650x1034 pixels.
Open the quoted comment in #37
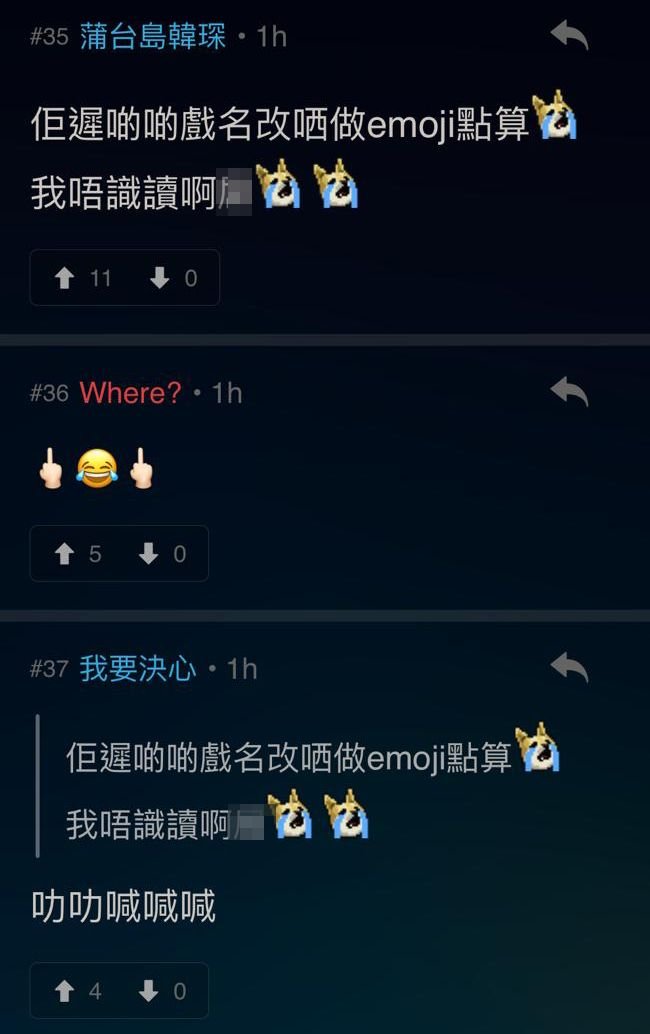pyautogui.click(x=300, y=785)
